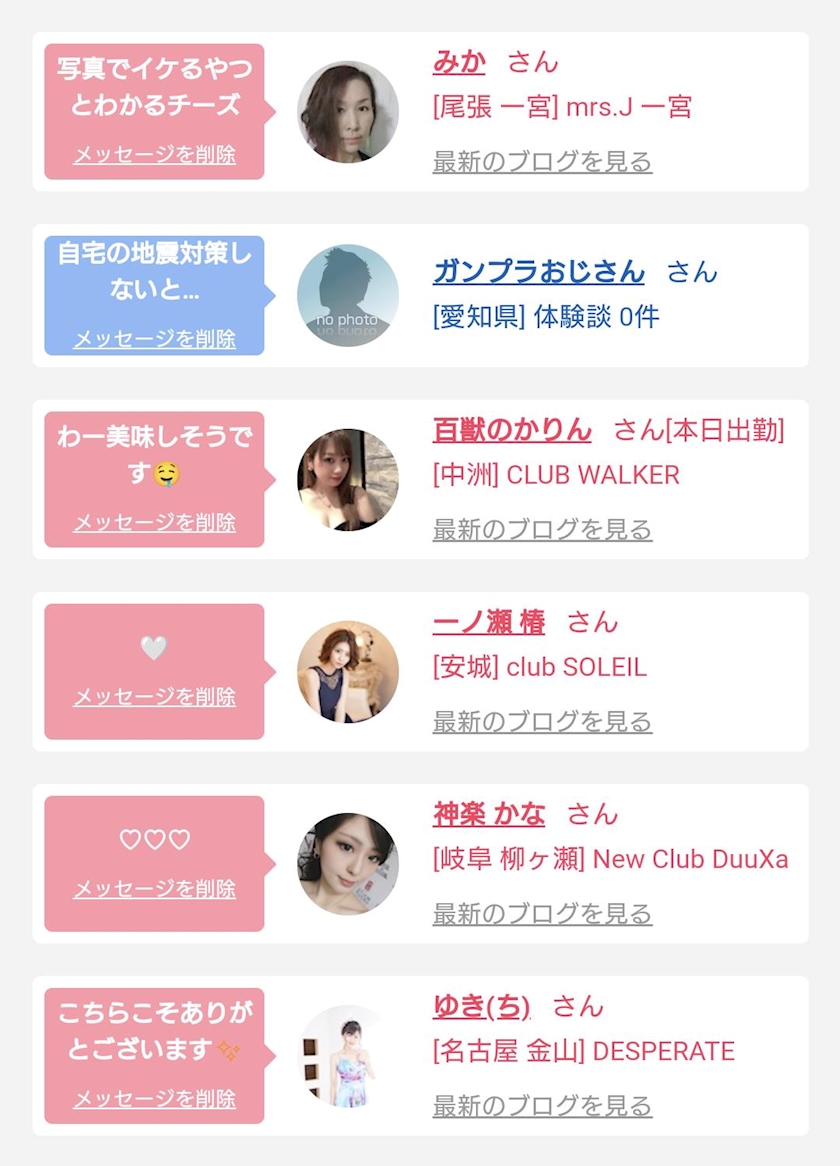View みか's latest blog
The image size is (840, 1166).
pyautogui.click(x=542, y=161)
